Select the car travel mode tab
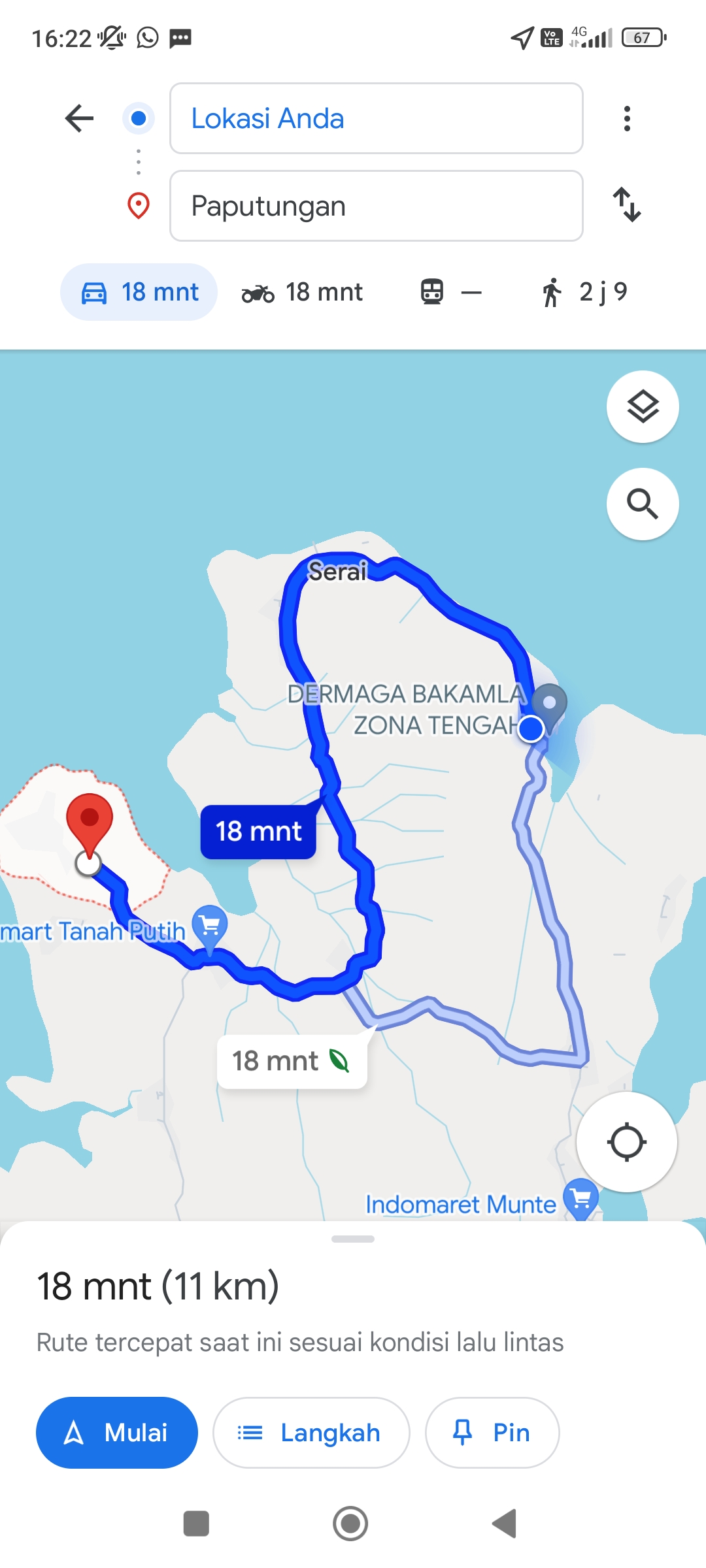706x1568 pixels. (x=139, y=292)
